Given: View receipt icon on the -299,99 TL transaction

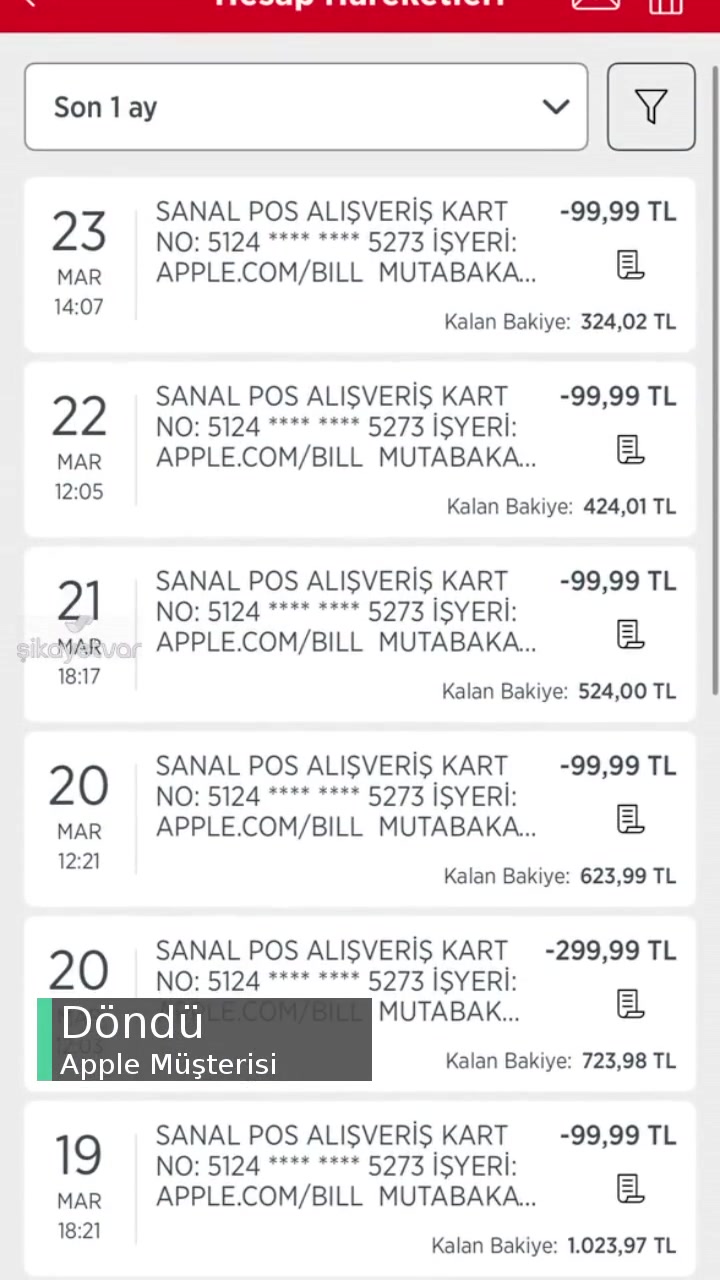Looking at the screenshot, I should [630, 1004].
